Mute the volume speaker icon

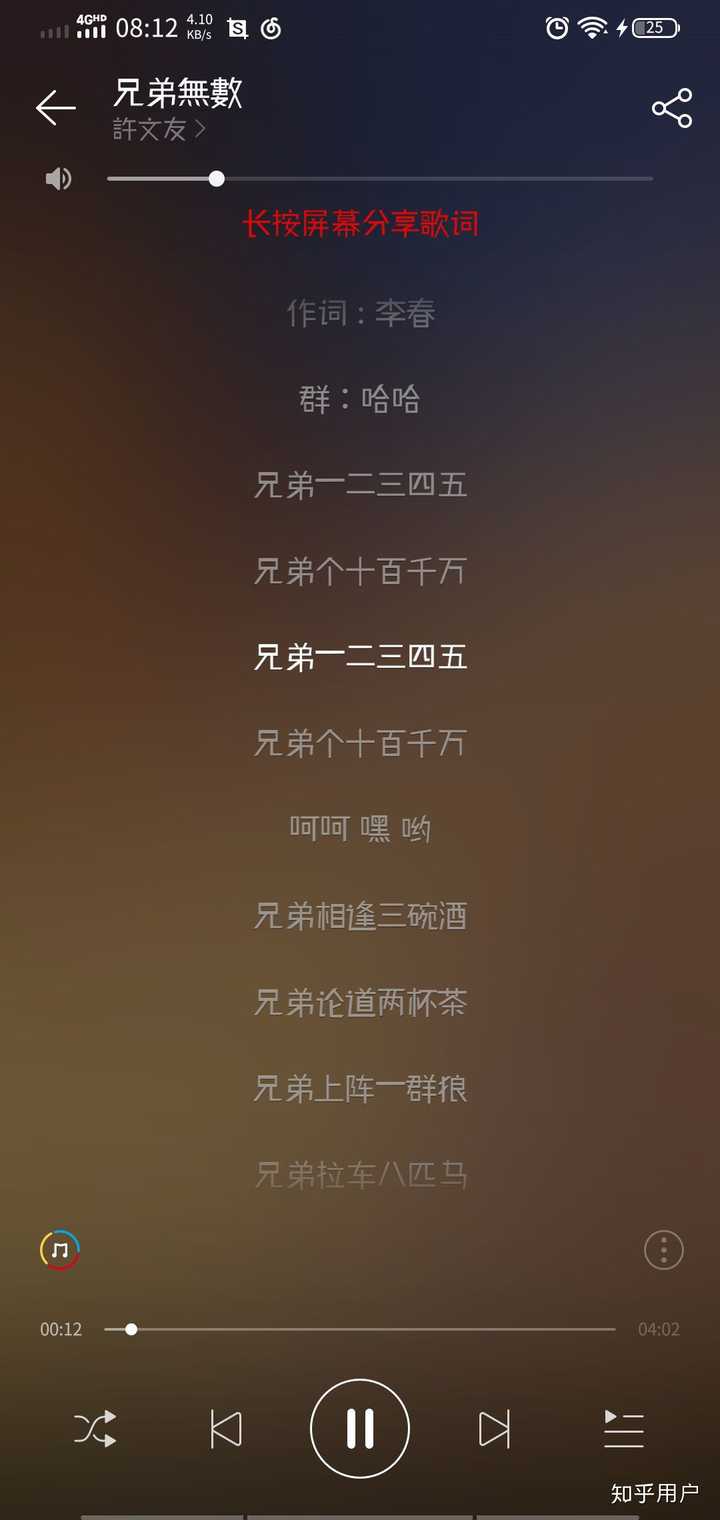[58, 178]
